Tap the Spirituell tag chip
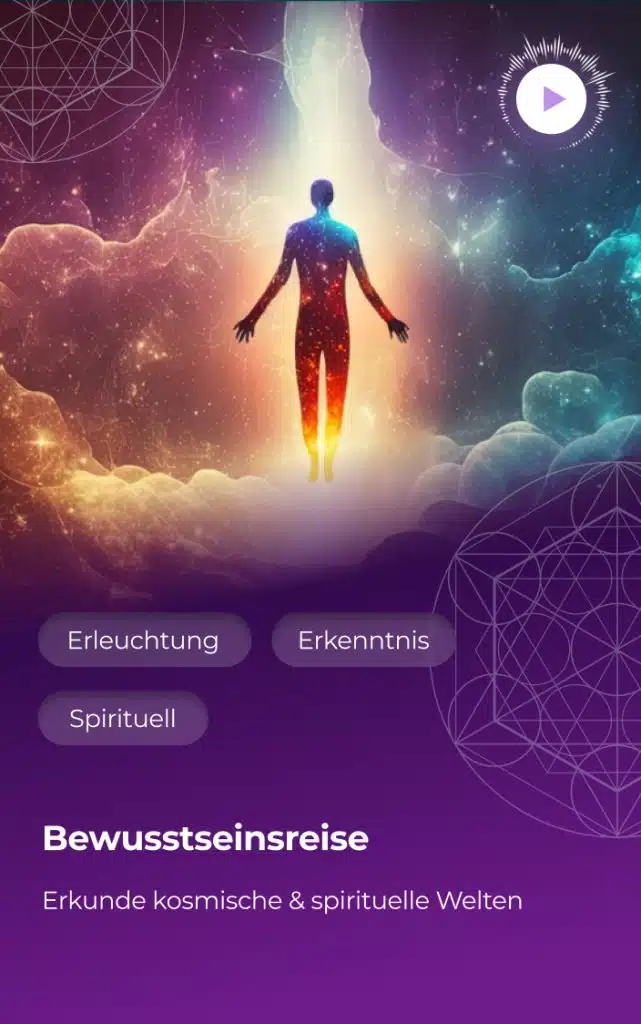Screen dimensions: 641x1024 click(x=122, y=718)
